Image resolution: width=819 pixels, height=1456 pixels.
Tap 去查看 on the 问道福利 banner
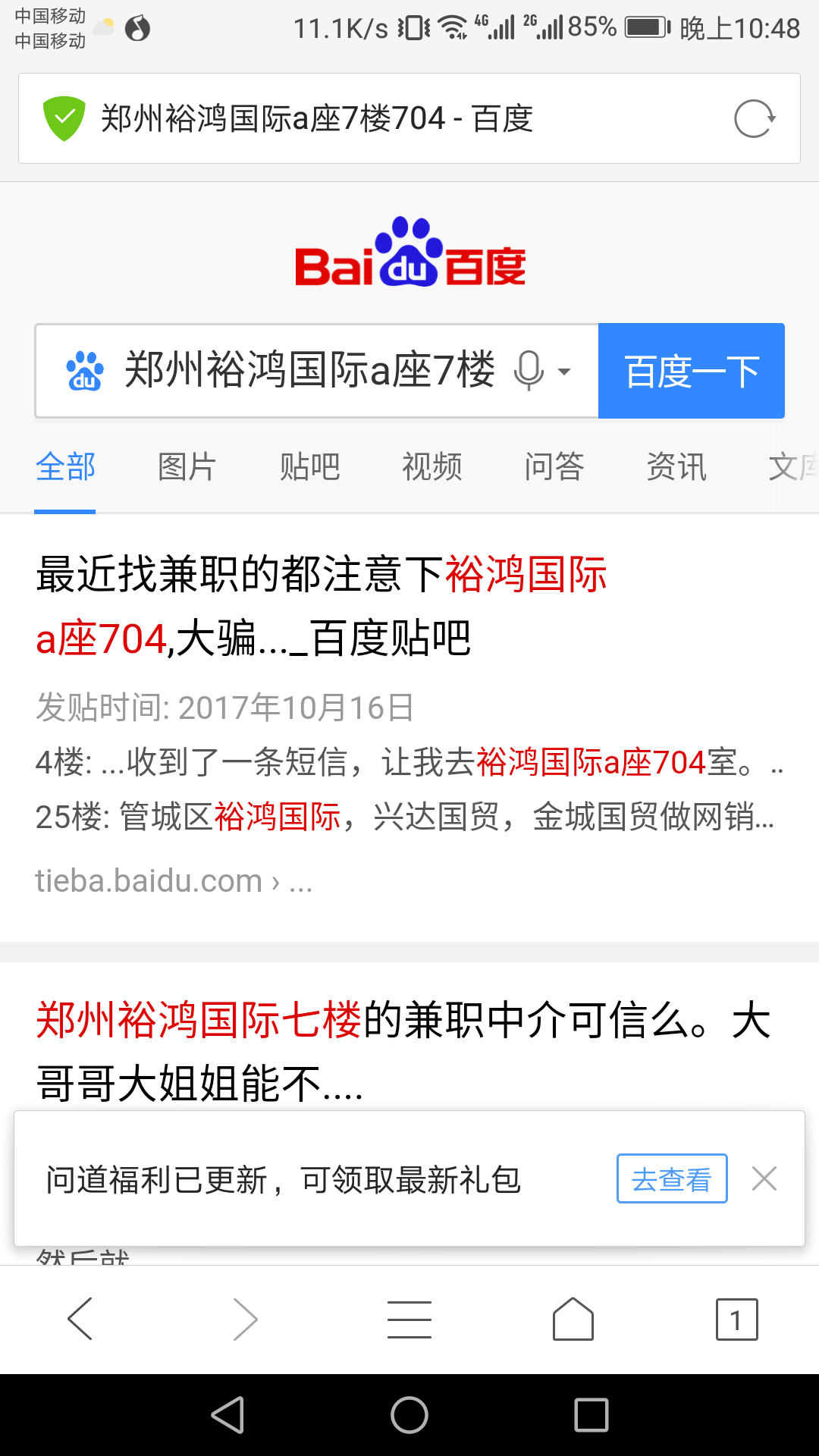672,1178
